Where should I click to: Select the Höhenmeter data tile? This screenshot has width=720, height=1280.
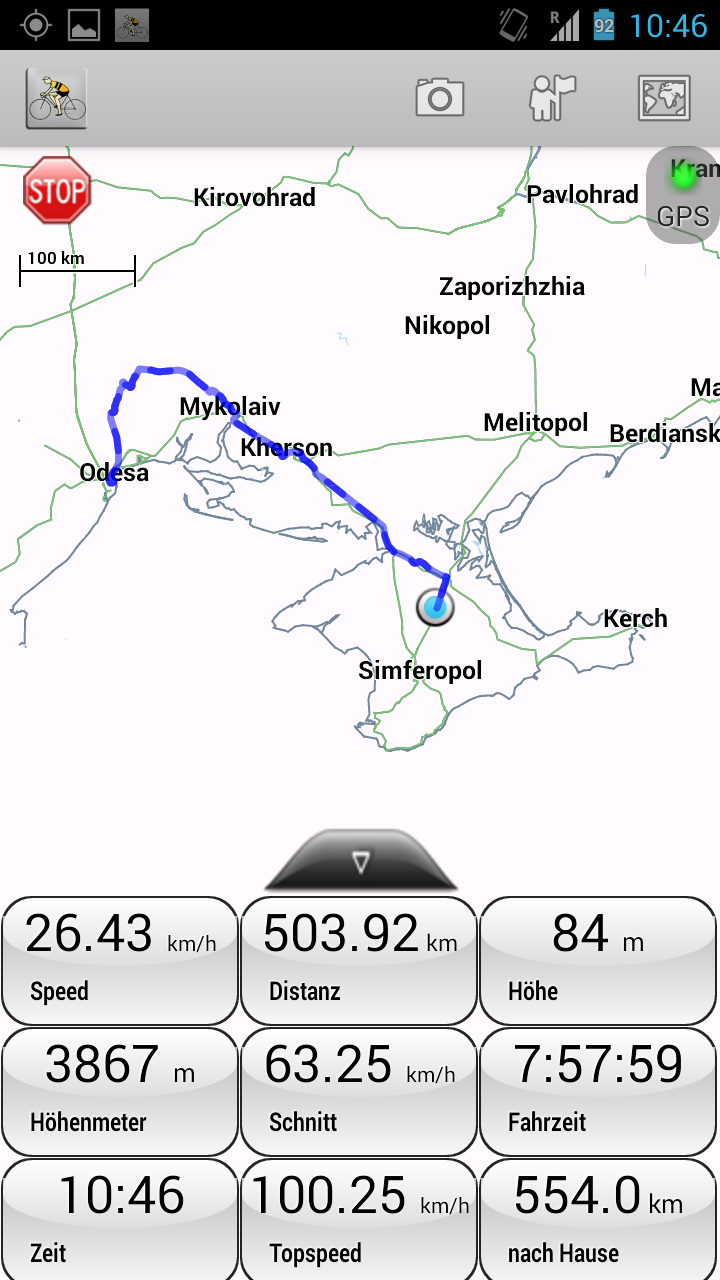click(x=120, y=1091)
